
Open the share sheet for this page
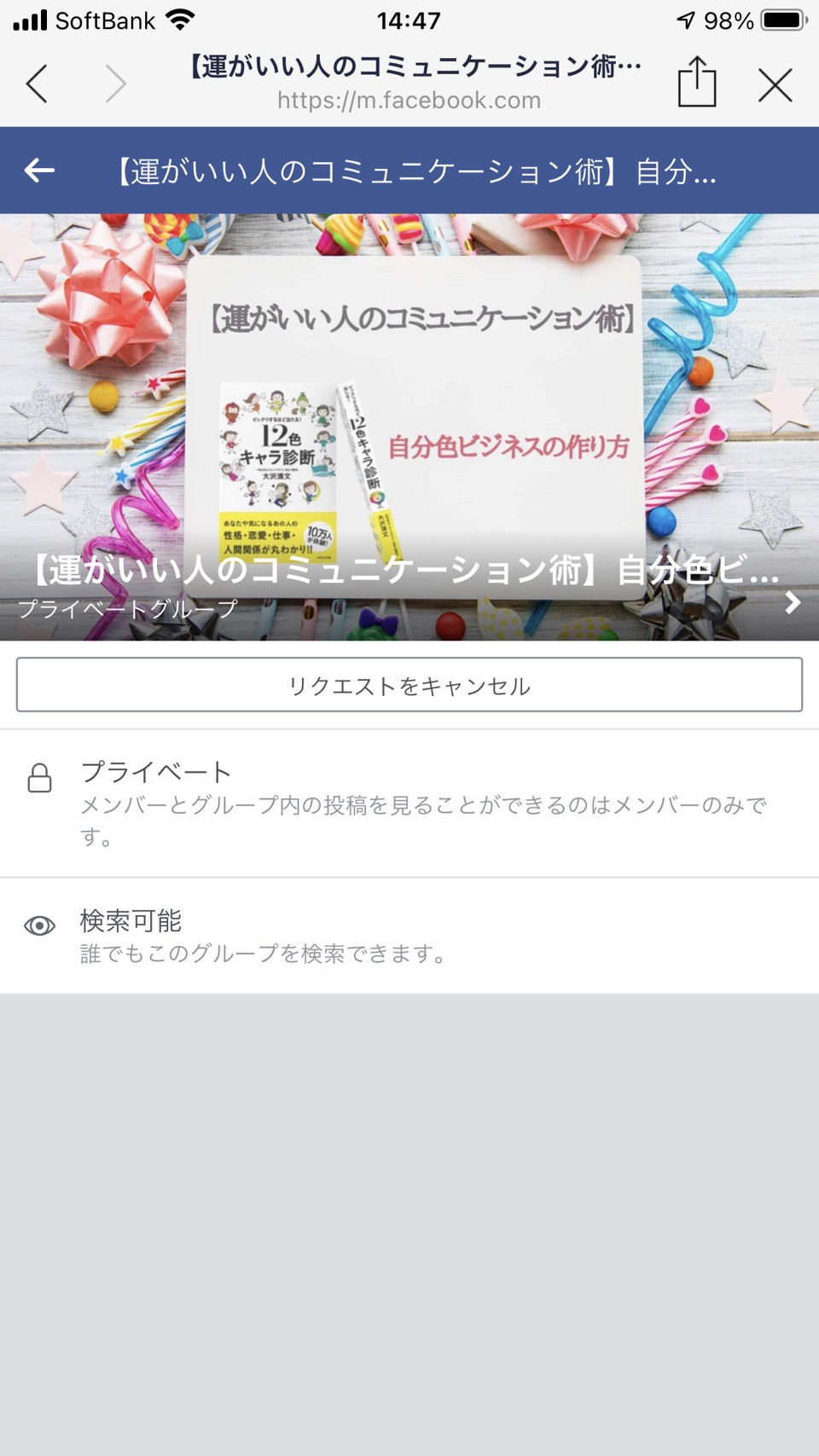(697, 82)
